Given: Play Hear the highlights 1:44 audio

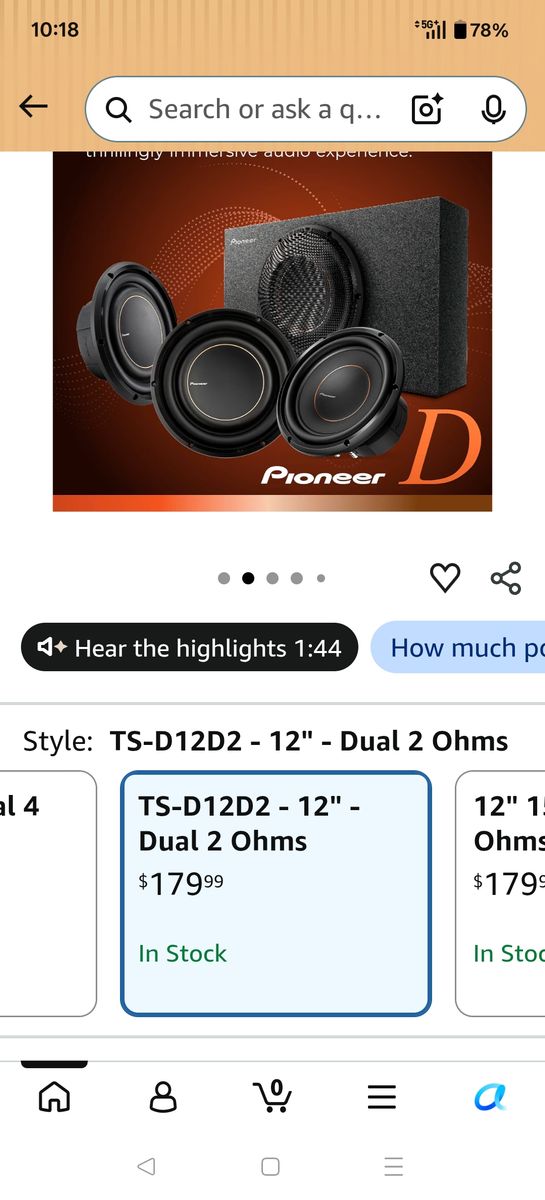Looking at the screenshot, I should tap(189, 648).
